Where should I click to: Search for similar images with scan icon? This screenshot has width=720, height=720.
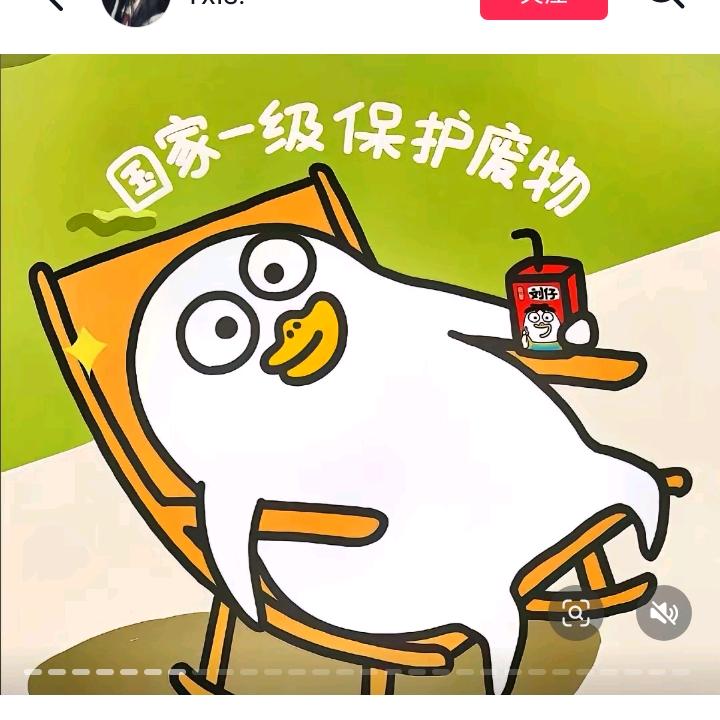click(576, 613)
